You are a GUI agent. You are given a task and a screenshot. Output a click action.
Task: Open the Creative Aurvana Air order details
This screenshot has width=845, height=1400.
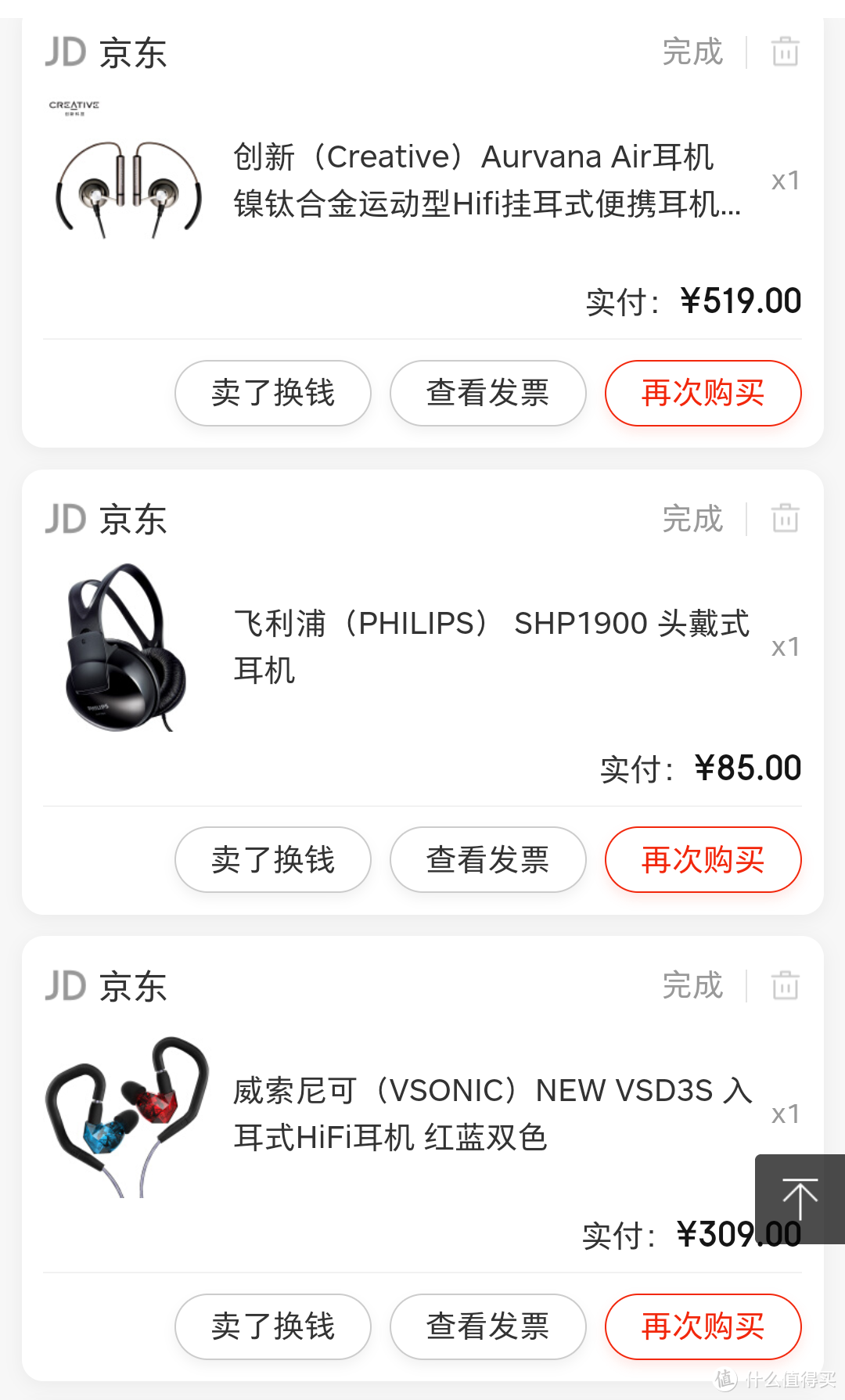pos(485,181)
